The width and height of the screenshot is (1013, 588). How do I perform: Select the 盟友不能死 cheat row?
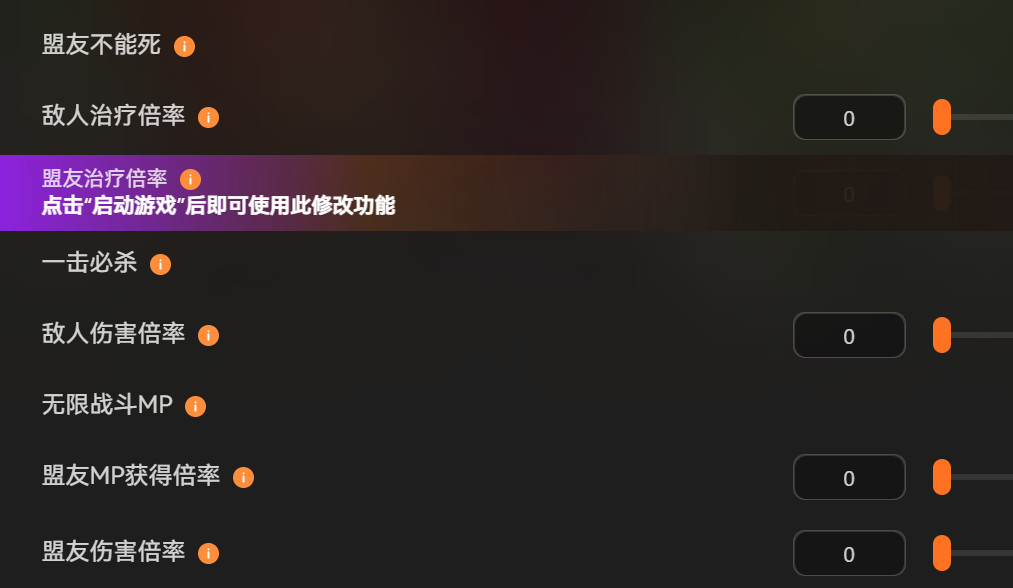(101, 45)
